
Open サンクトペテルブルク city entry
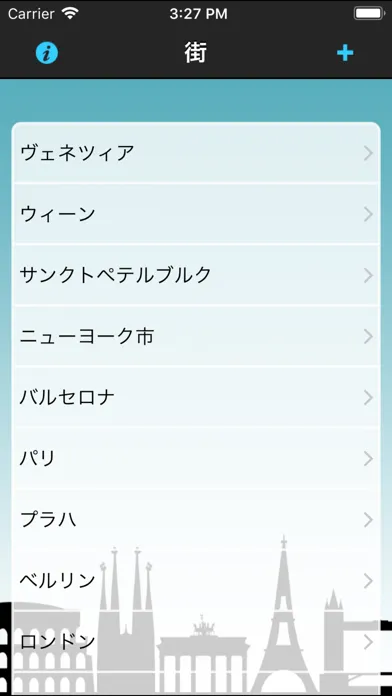point(196,275)
